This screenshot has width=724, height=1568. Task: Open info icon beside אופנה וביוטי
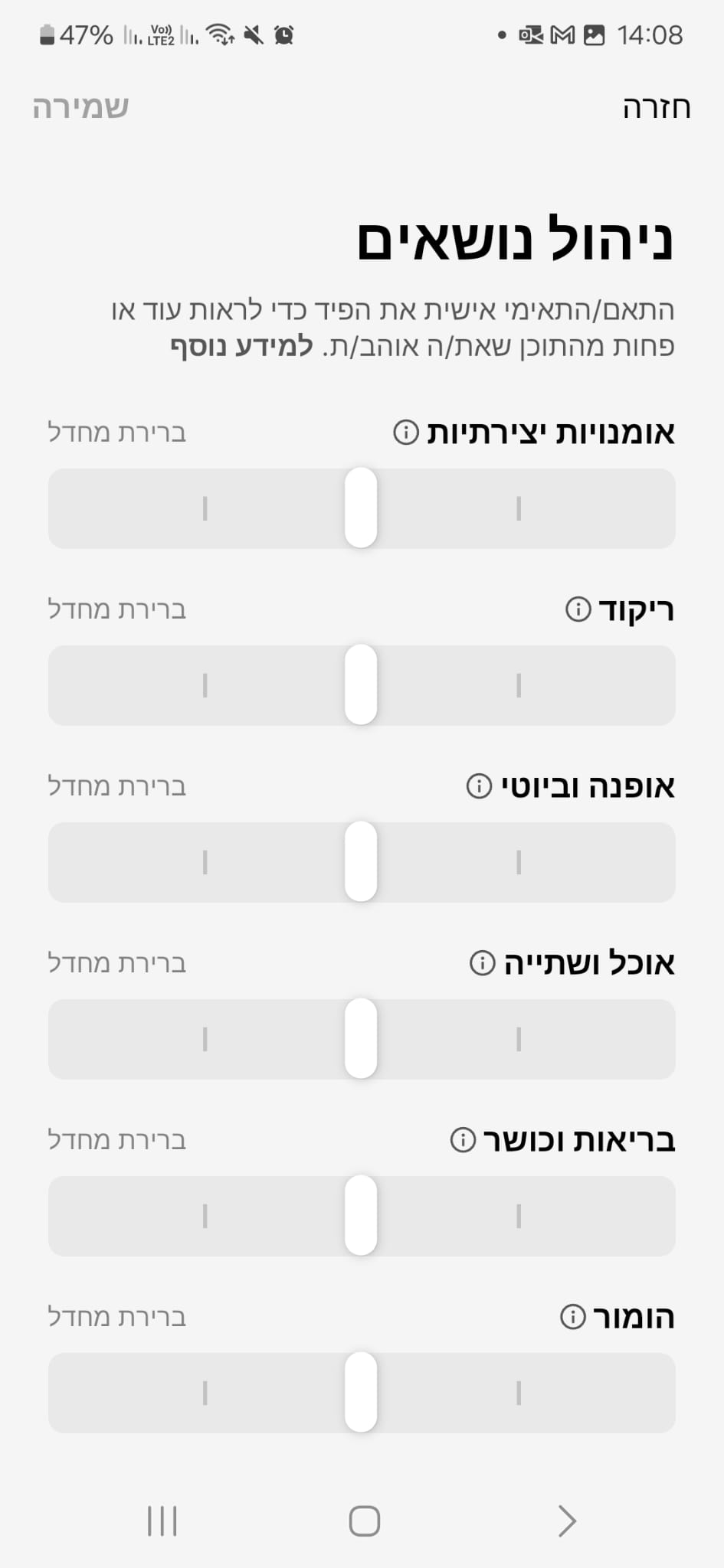click(x=479, y=786)
